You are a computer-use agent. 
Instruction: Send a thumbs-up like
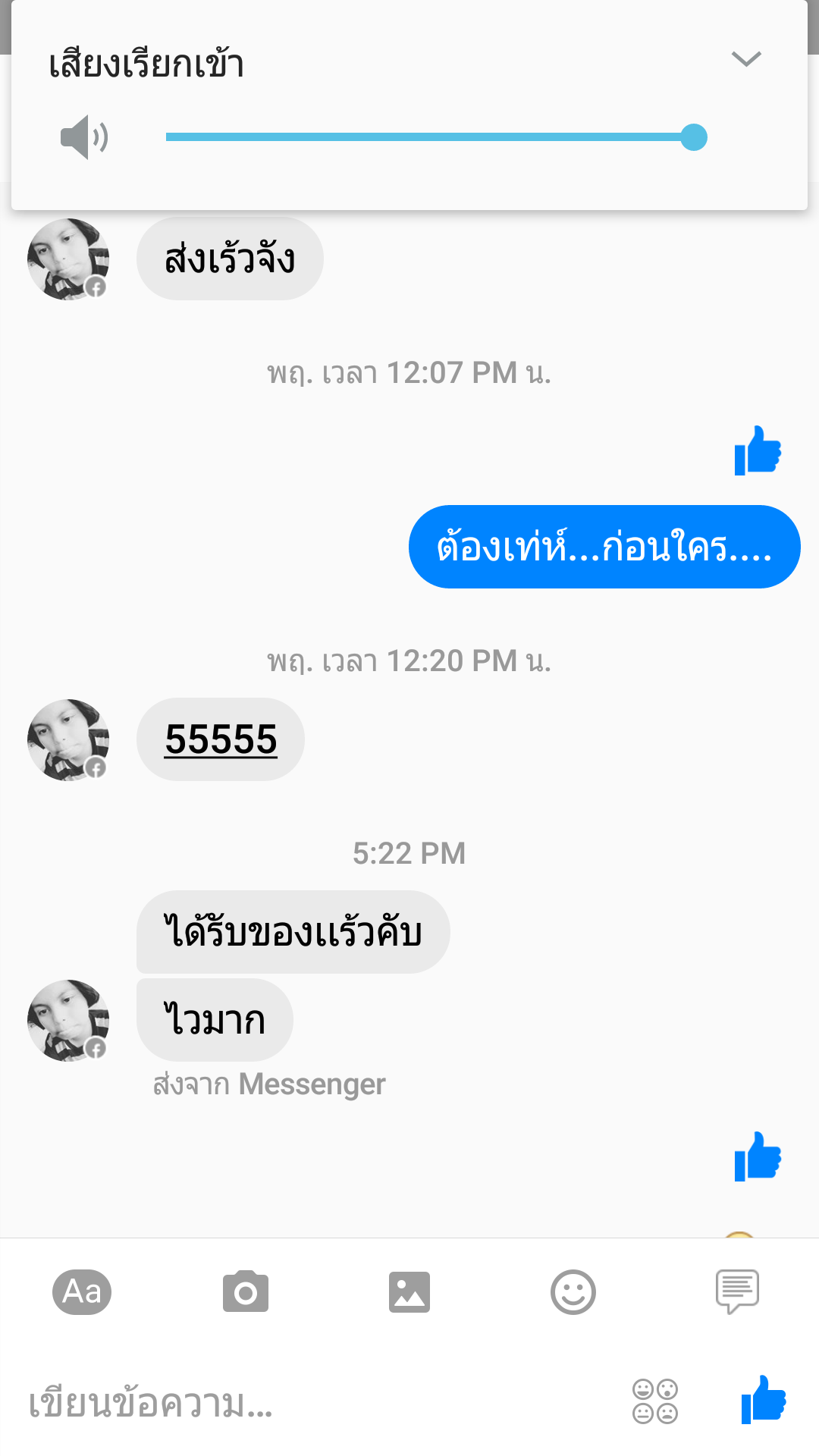(763, 1400)
